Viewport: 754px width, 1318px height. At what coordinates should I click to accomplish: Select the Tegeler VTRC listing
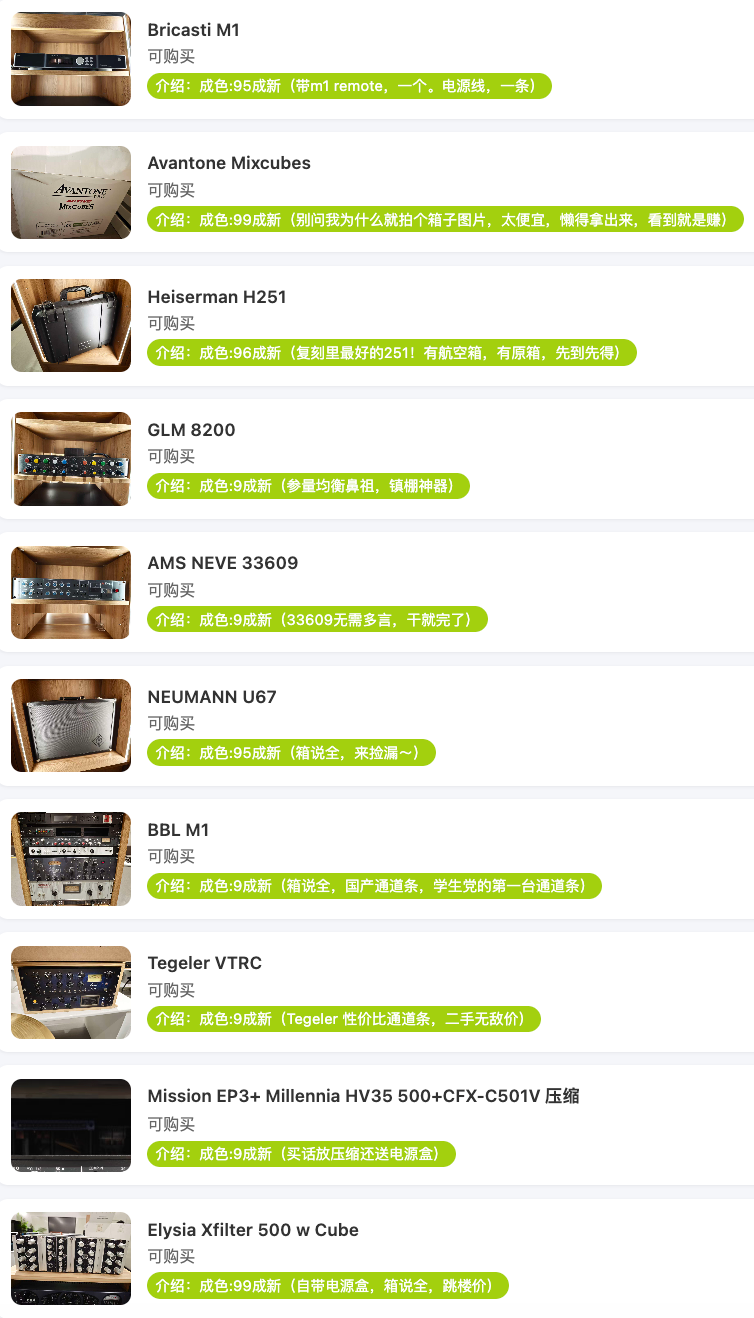205,963
